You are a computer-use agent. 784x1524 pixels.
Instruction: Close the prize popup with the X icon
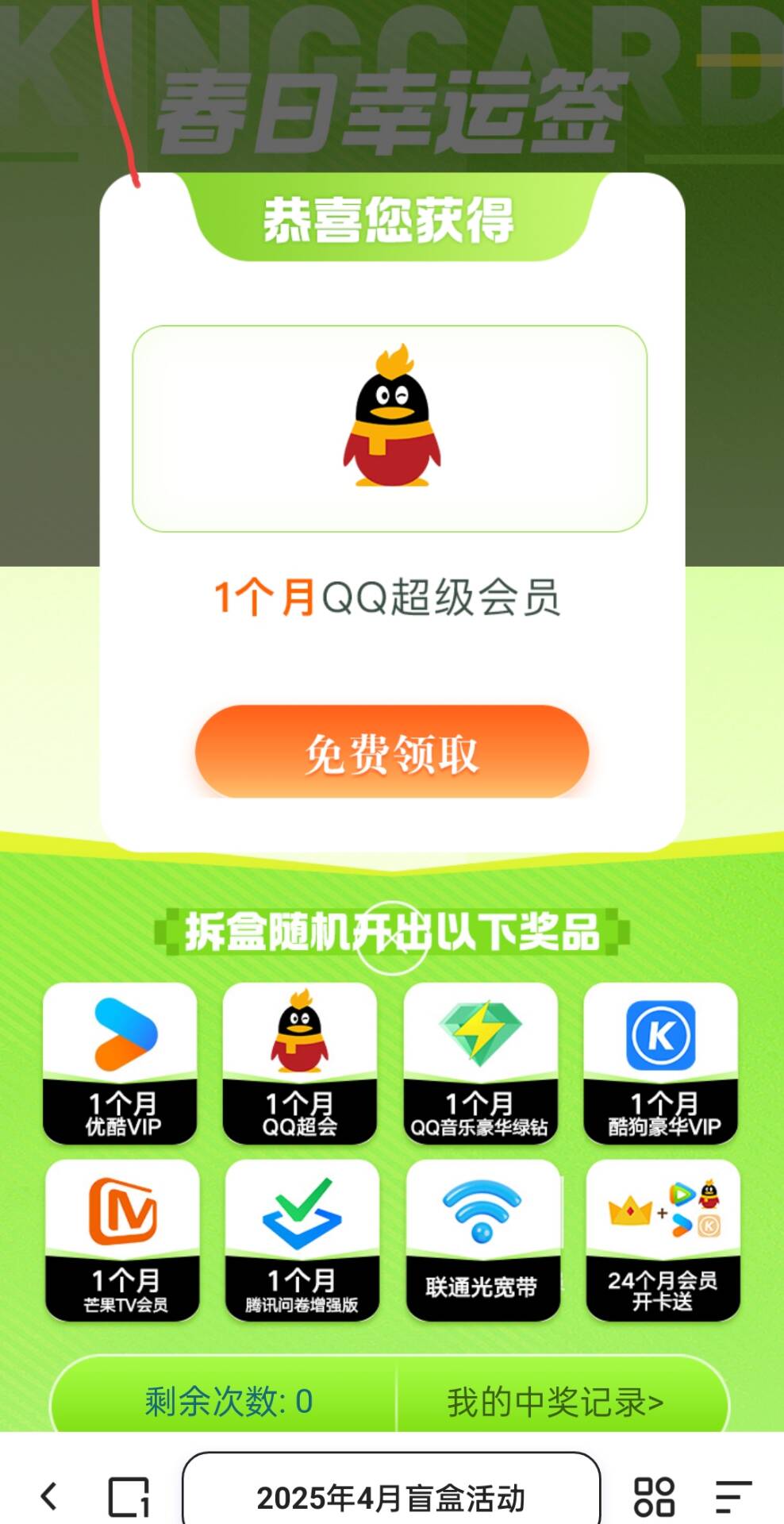391,938
